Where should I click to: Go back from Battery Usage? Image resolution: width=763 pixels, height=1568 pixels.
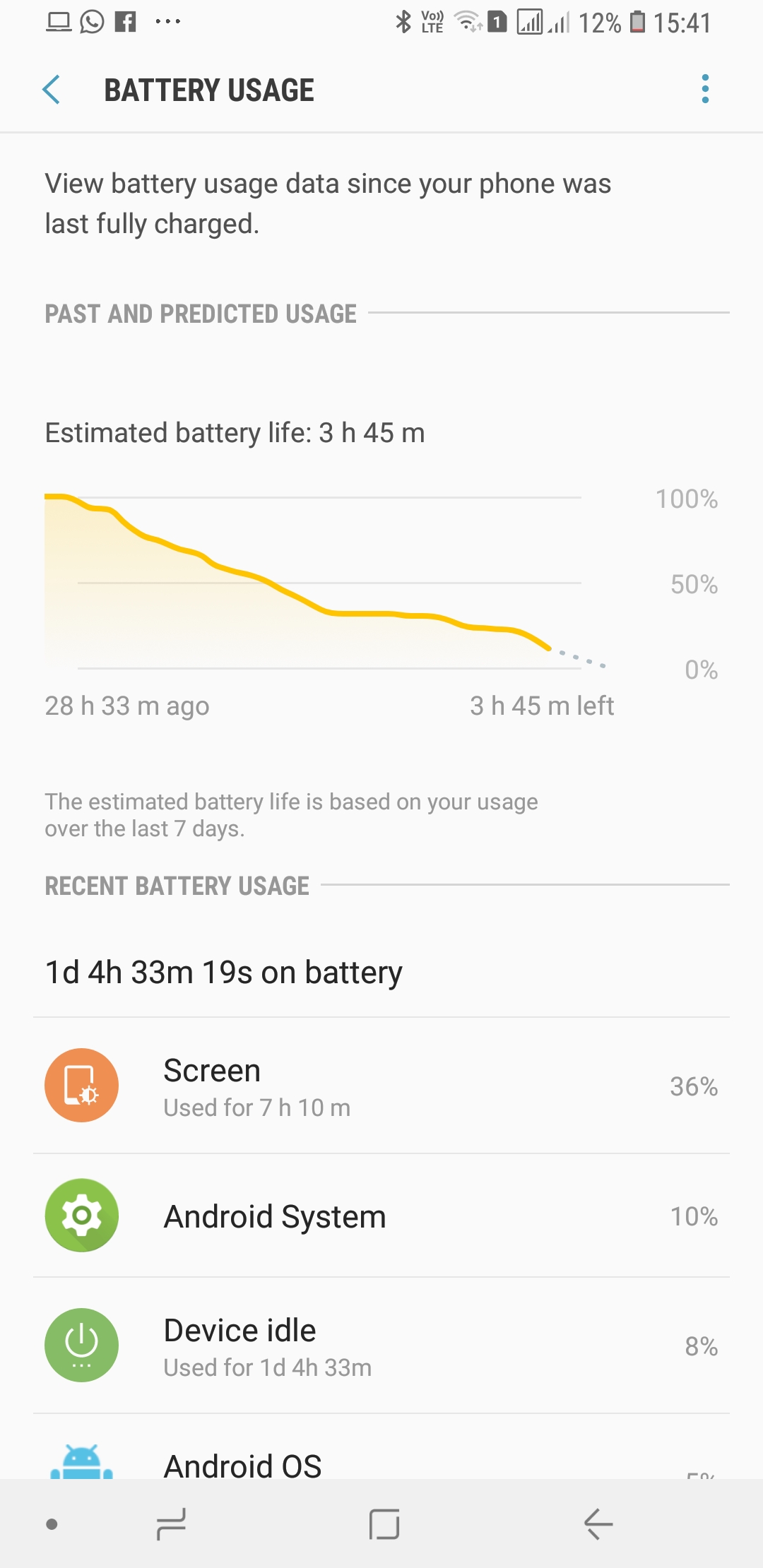point(52,90)
